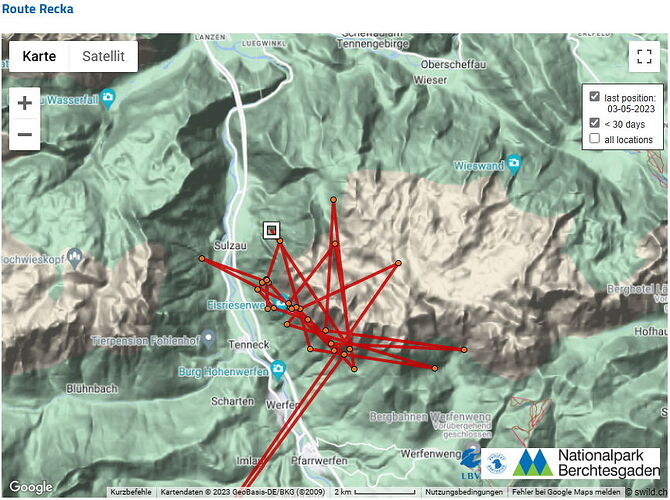Open Nutzungsbedingungen terms link

point(463,492)
